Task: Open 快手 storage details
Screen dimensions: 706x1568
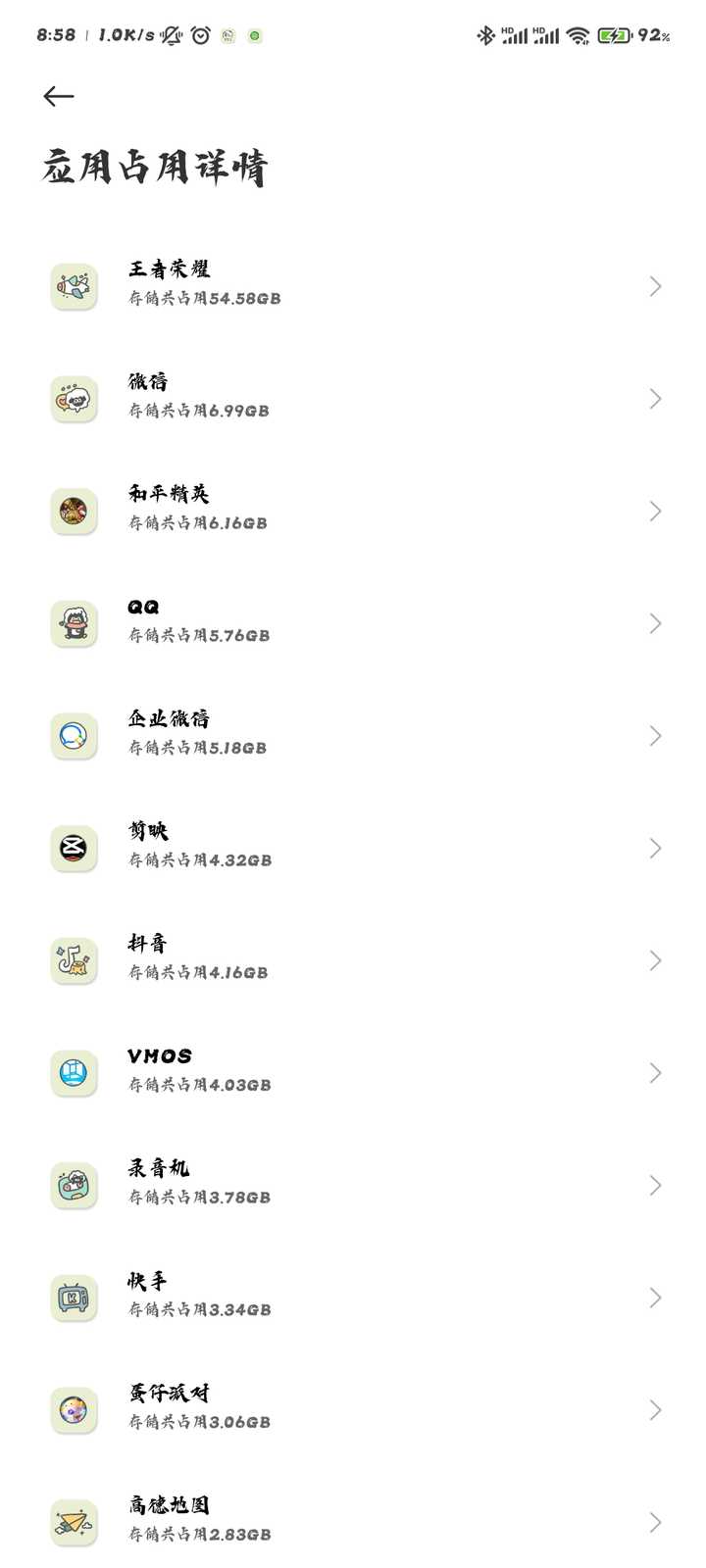Action: 353,1298
